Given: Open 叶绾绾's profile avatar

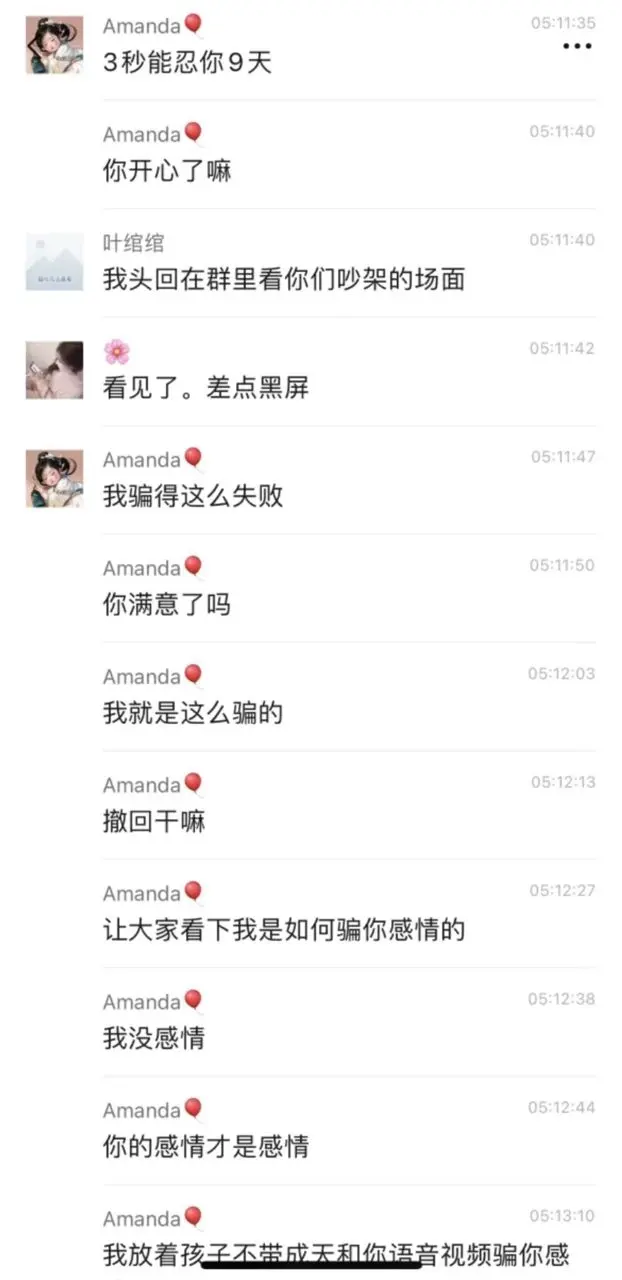Looking at the screenshot, I should [54, 262].
